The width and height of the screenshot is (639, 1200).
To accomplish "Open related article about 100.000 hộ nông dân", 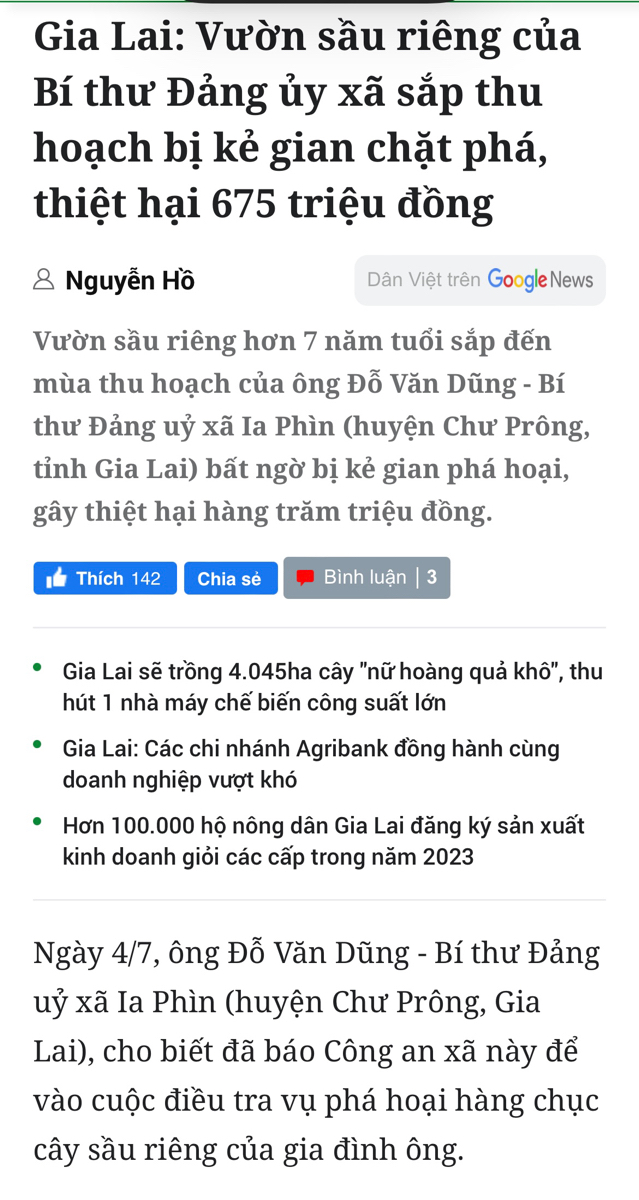I will [x=323, y=842].
